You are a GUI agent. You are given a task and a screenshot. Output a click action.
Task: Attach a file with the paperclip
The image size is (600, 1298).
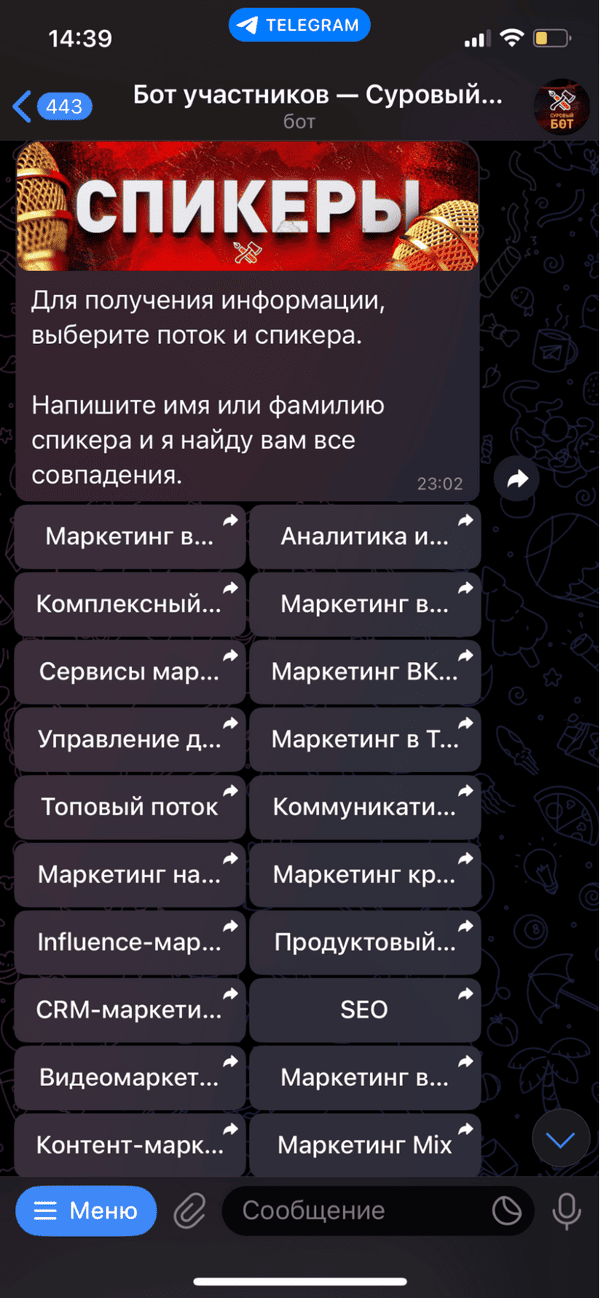188,1213
